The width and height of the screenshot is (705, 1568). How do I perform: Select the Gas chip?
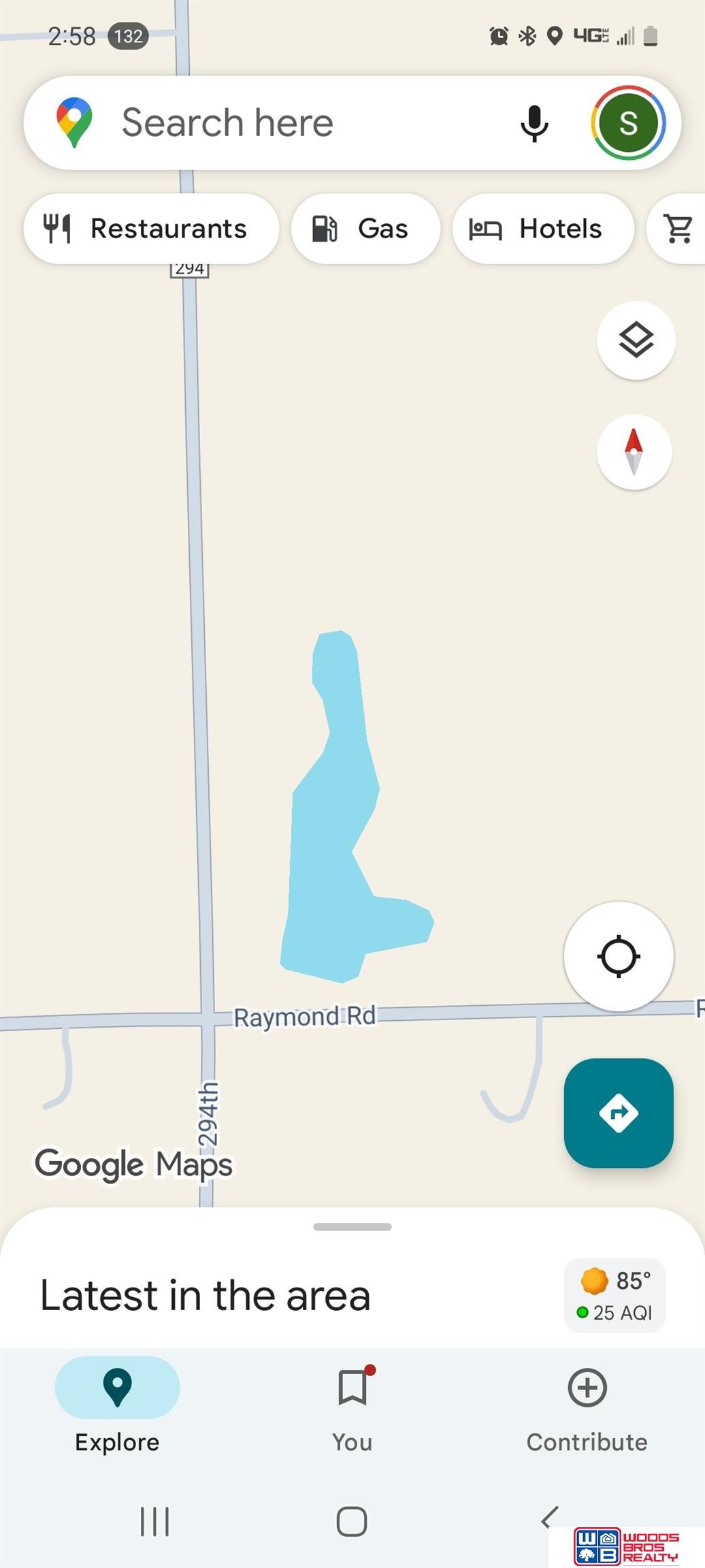[365, 229]
